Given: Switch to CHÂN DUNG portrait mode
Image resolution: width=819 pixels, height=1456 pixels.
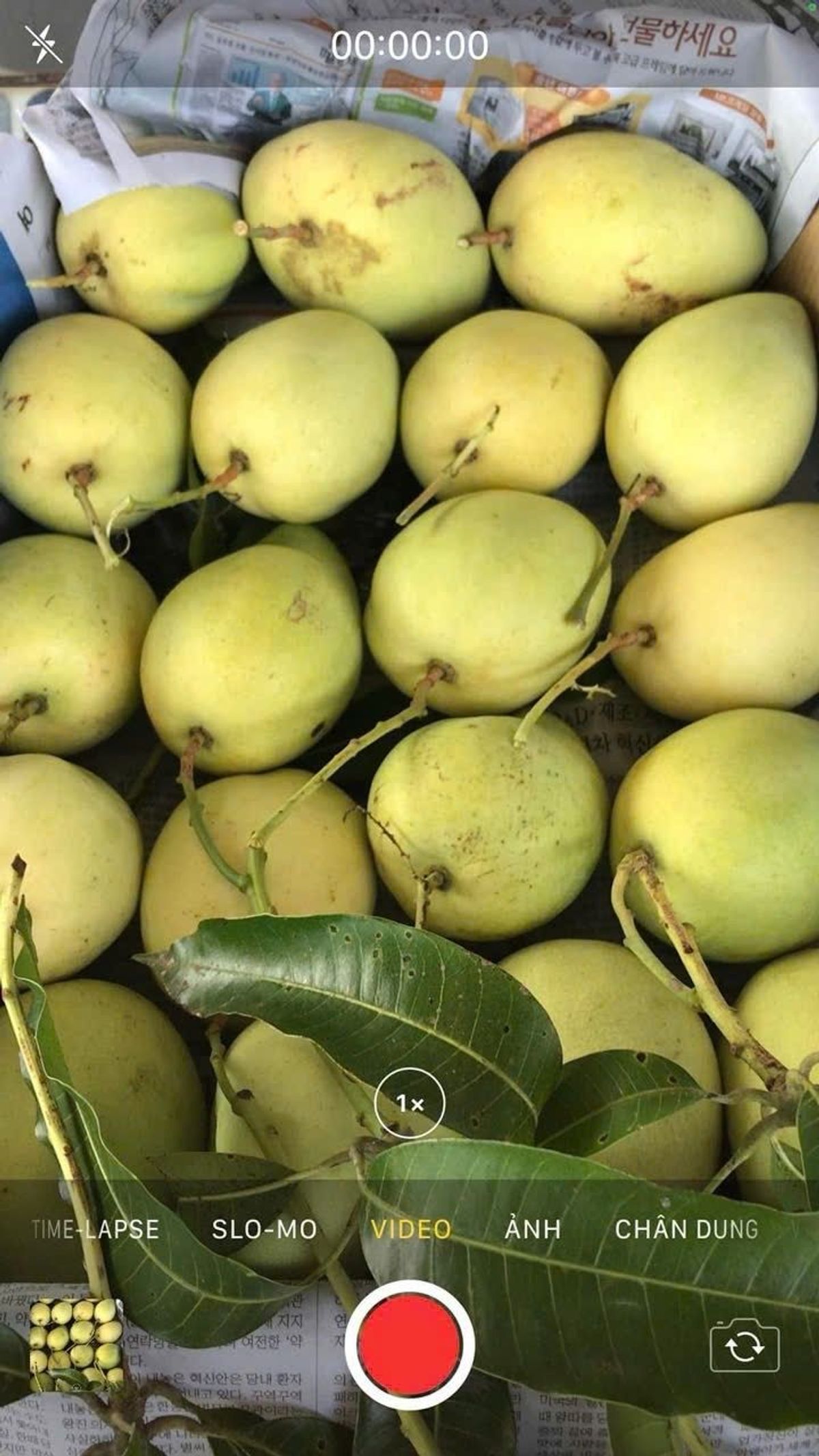Looking at the screenshot, I should (686, 1229).
